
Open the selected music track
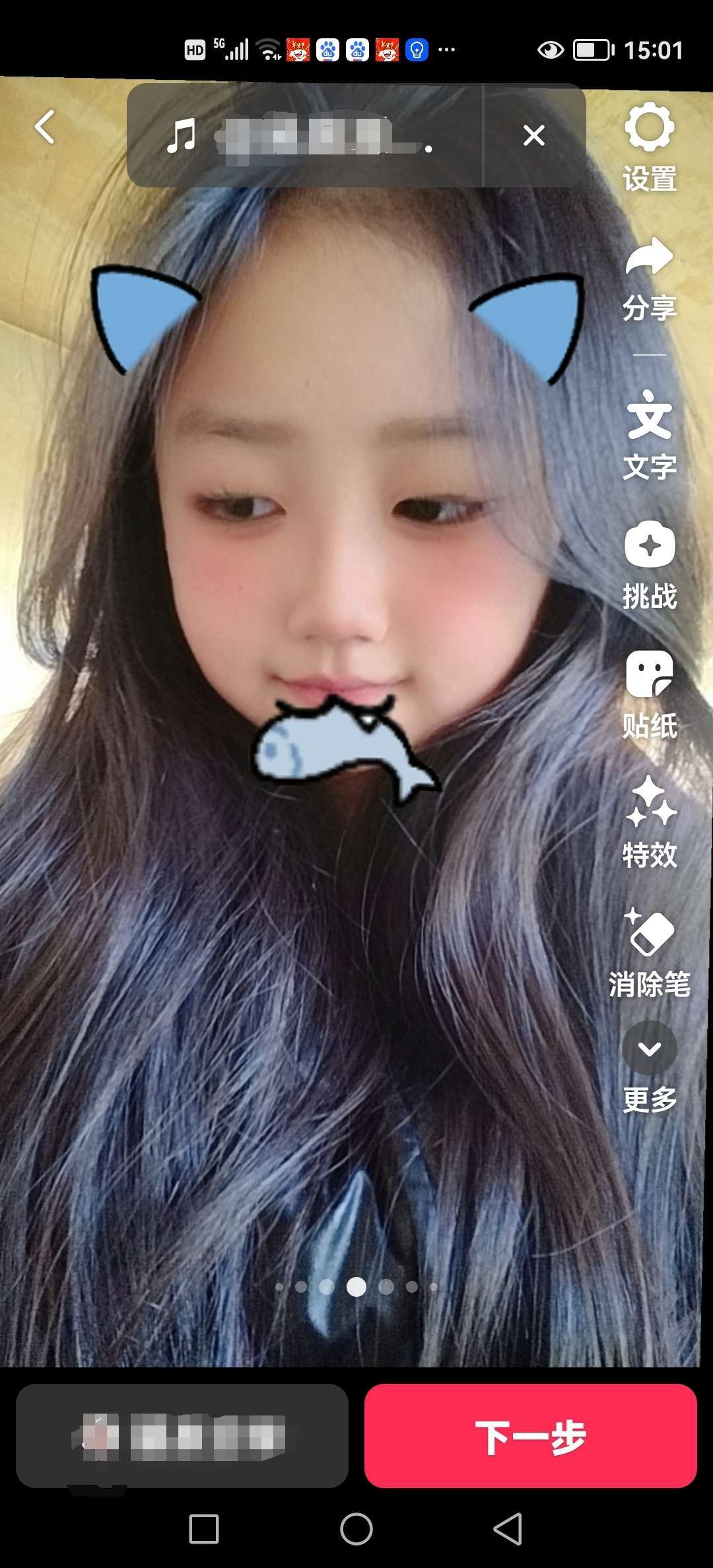305,135
